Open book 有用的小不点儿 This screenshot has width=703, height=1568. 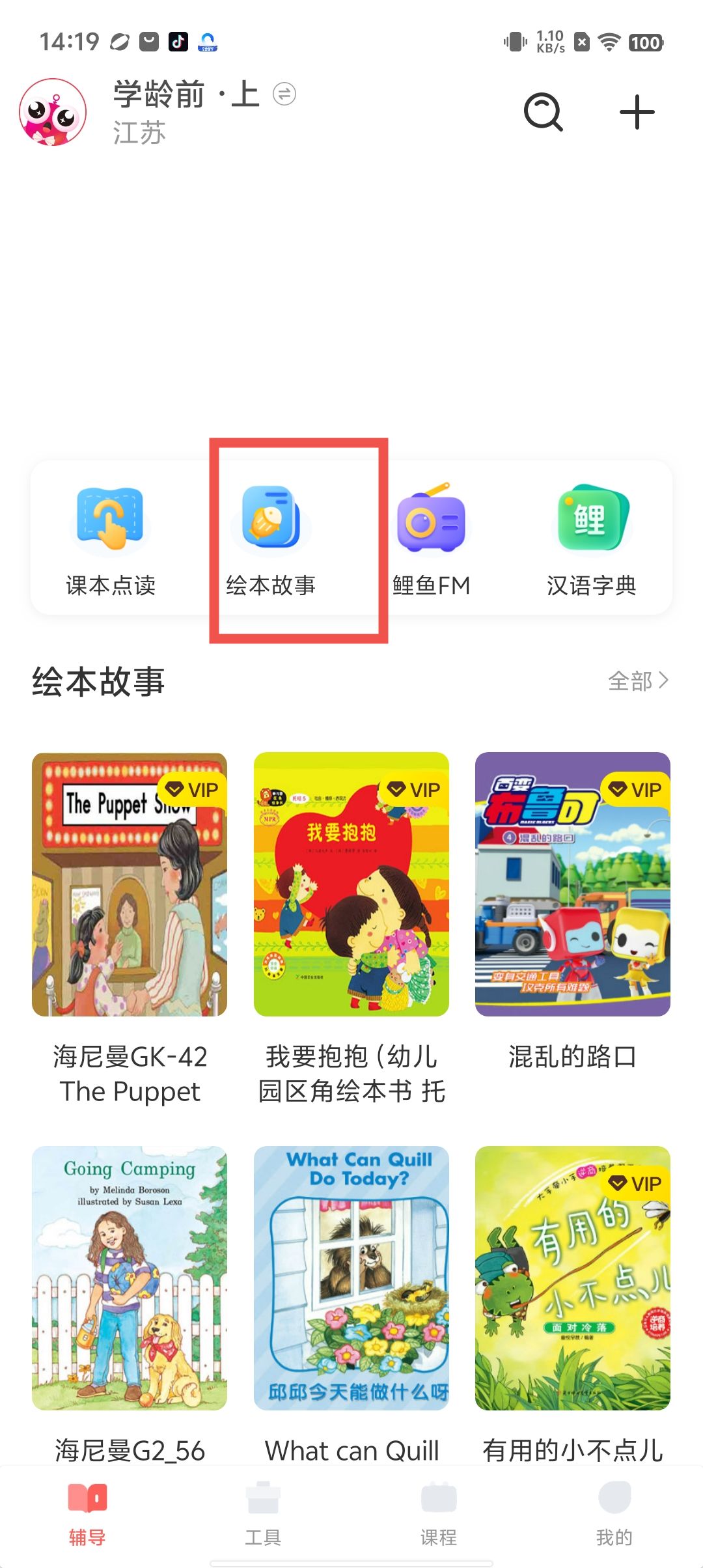(573, 1278)
